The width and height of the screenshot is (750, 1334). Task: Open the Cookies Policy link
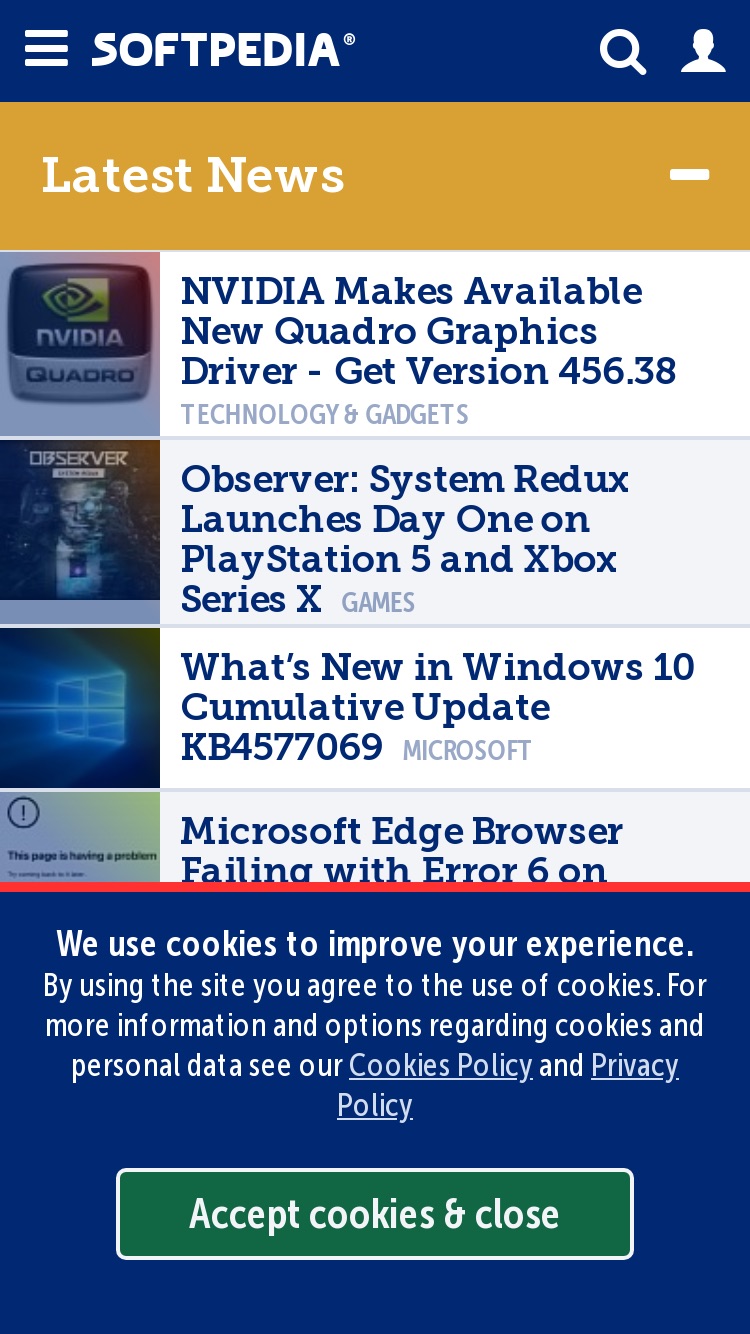(441, 1065)
